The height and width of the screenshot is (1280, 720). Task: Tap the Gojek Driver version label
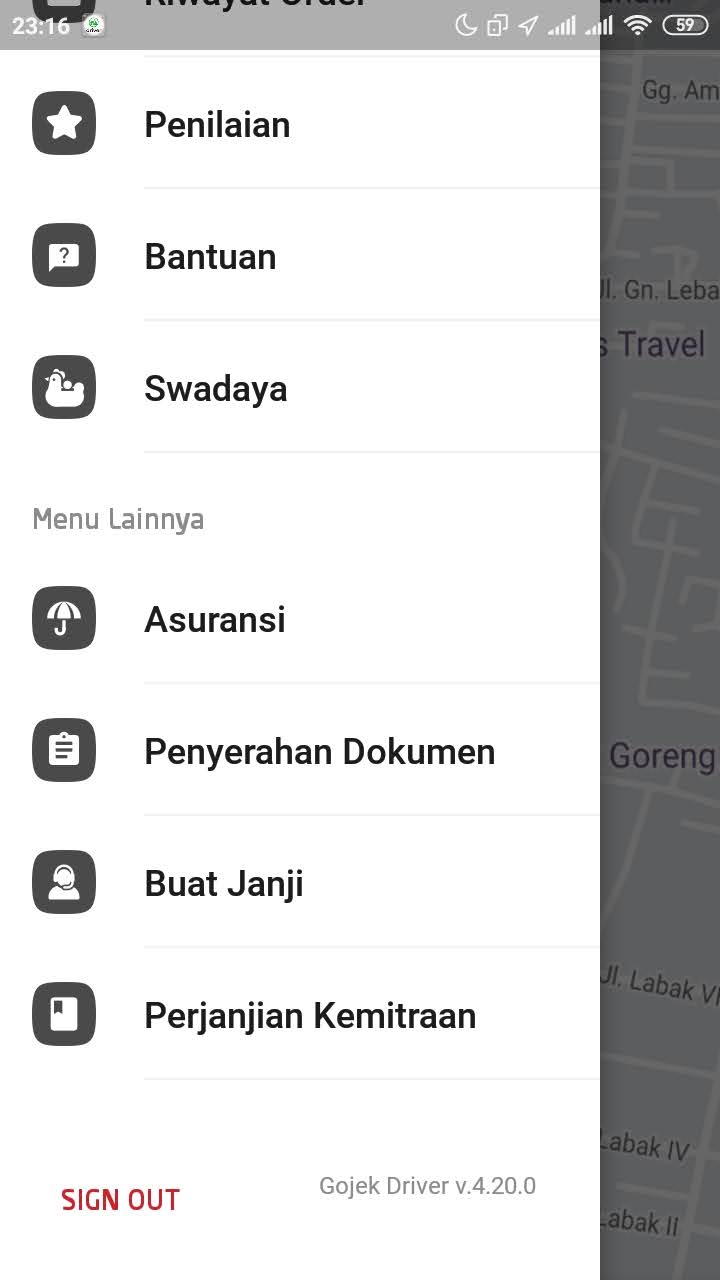428,1185
